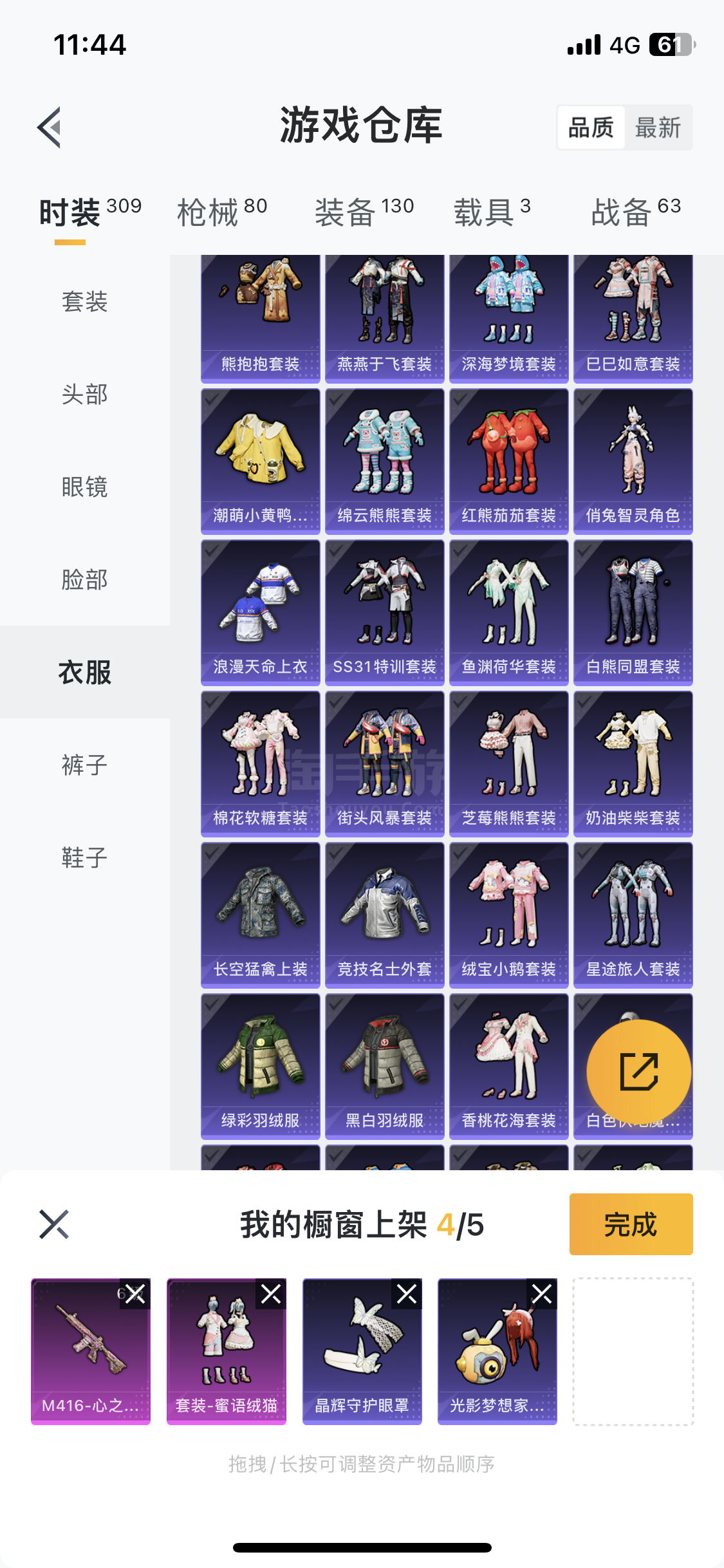Image resolution: width=724 pixels, height=1568 pixels.
Task: Close the 我的橱窗上架 panel
Action: coord(54,1224)
